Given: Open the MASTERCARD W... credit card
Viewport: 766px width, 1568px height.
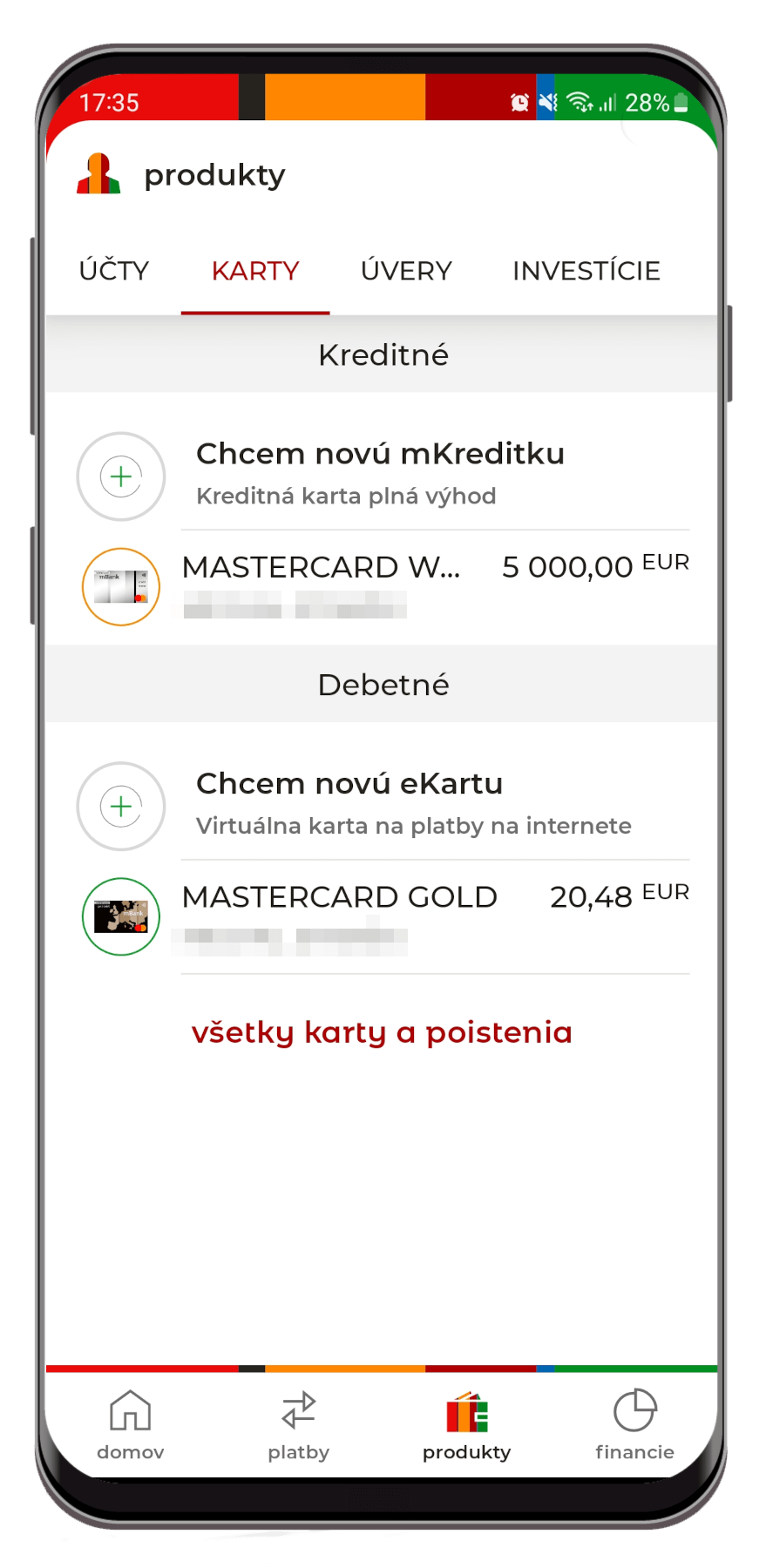Looking at the screenshot, I should point(383,586).
